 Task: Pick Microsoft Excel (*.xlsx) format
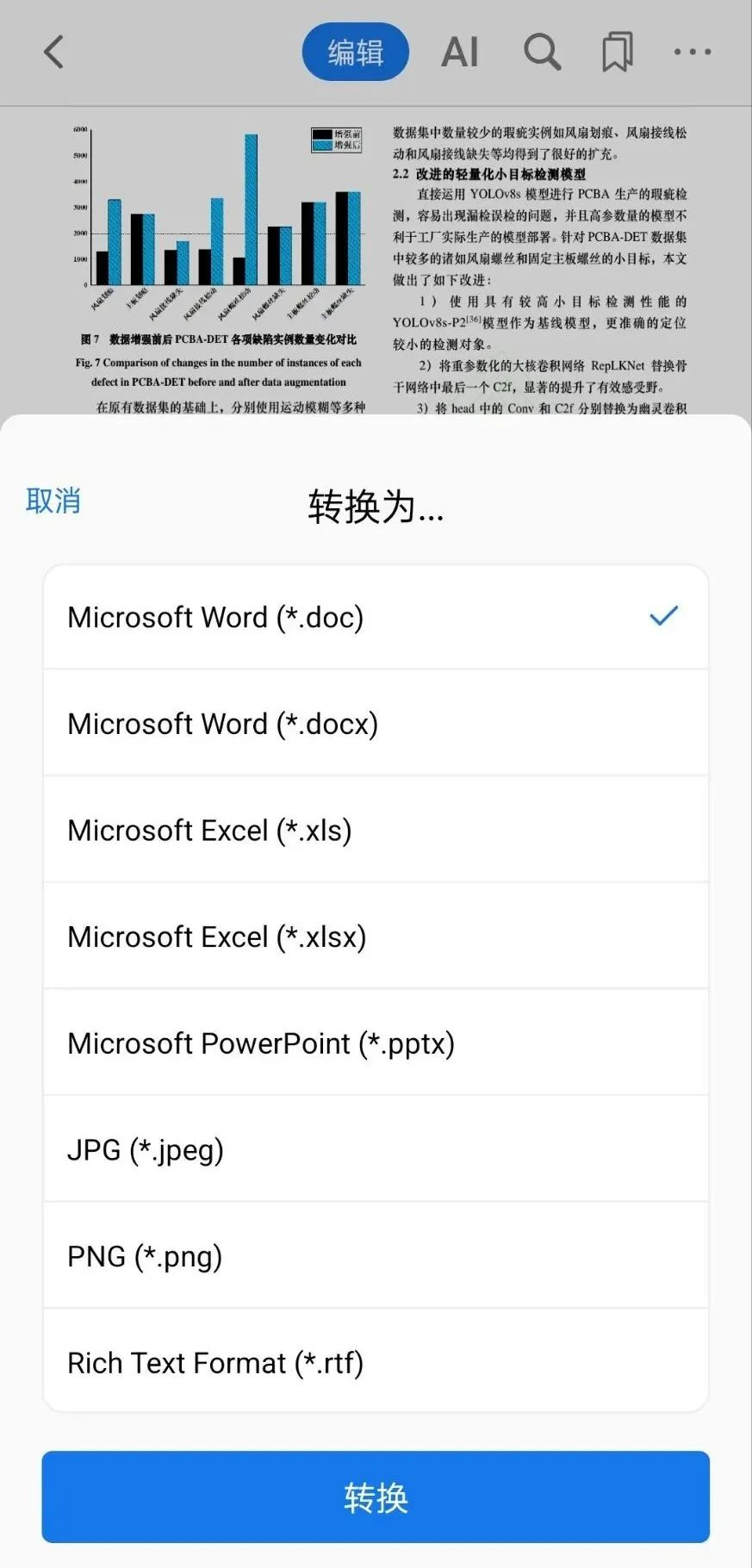click(376, 936)
